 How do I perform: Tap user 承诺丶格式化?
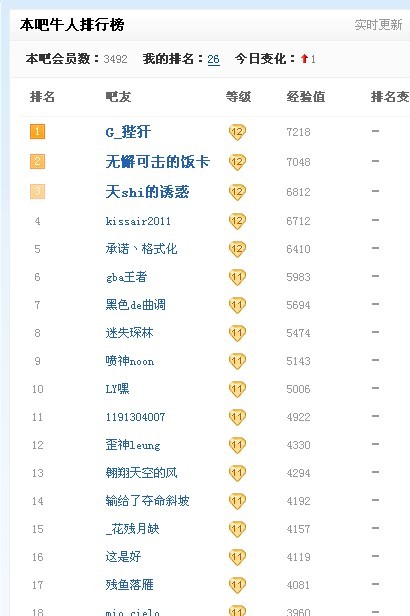141,249
